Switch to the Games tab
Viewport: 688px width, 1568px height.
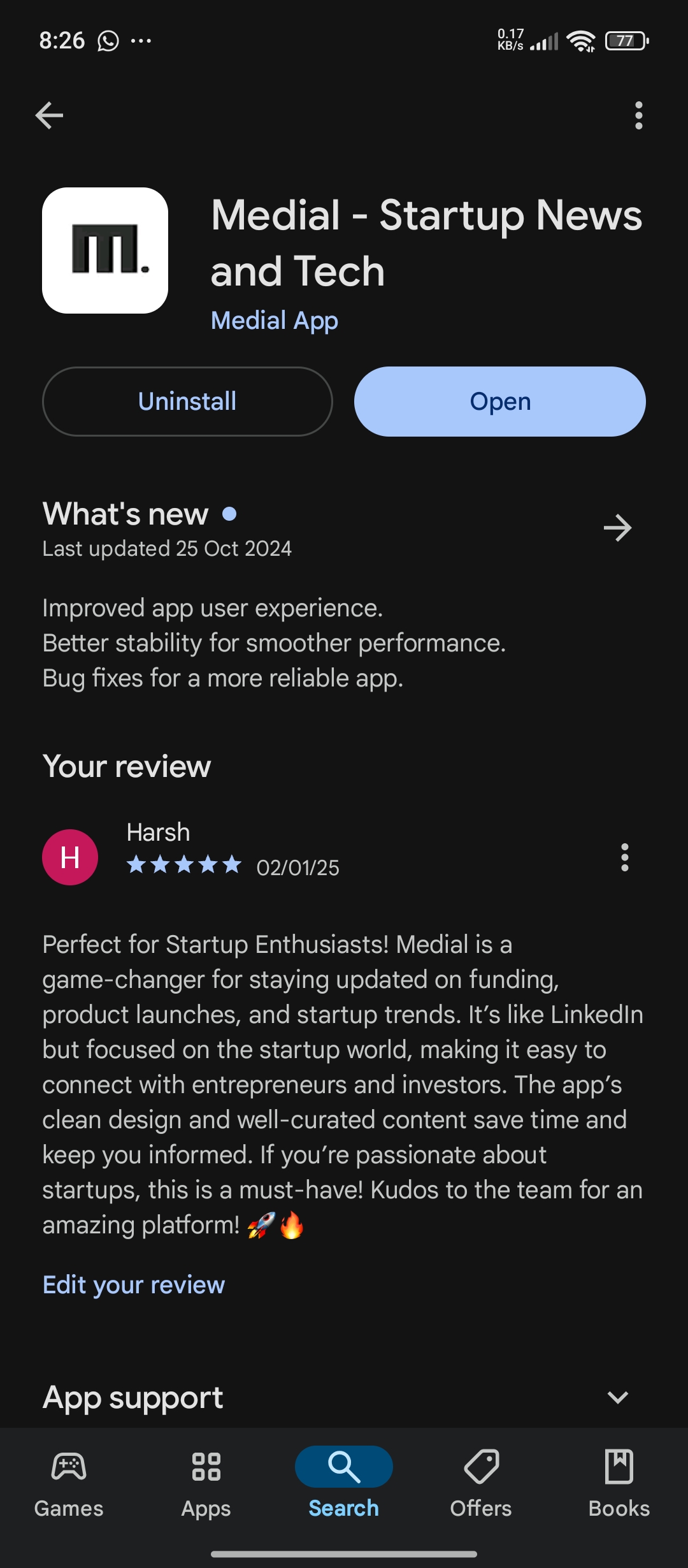69,1483
